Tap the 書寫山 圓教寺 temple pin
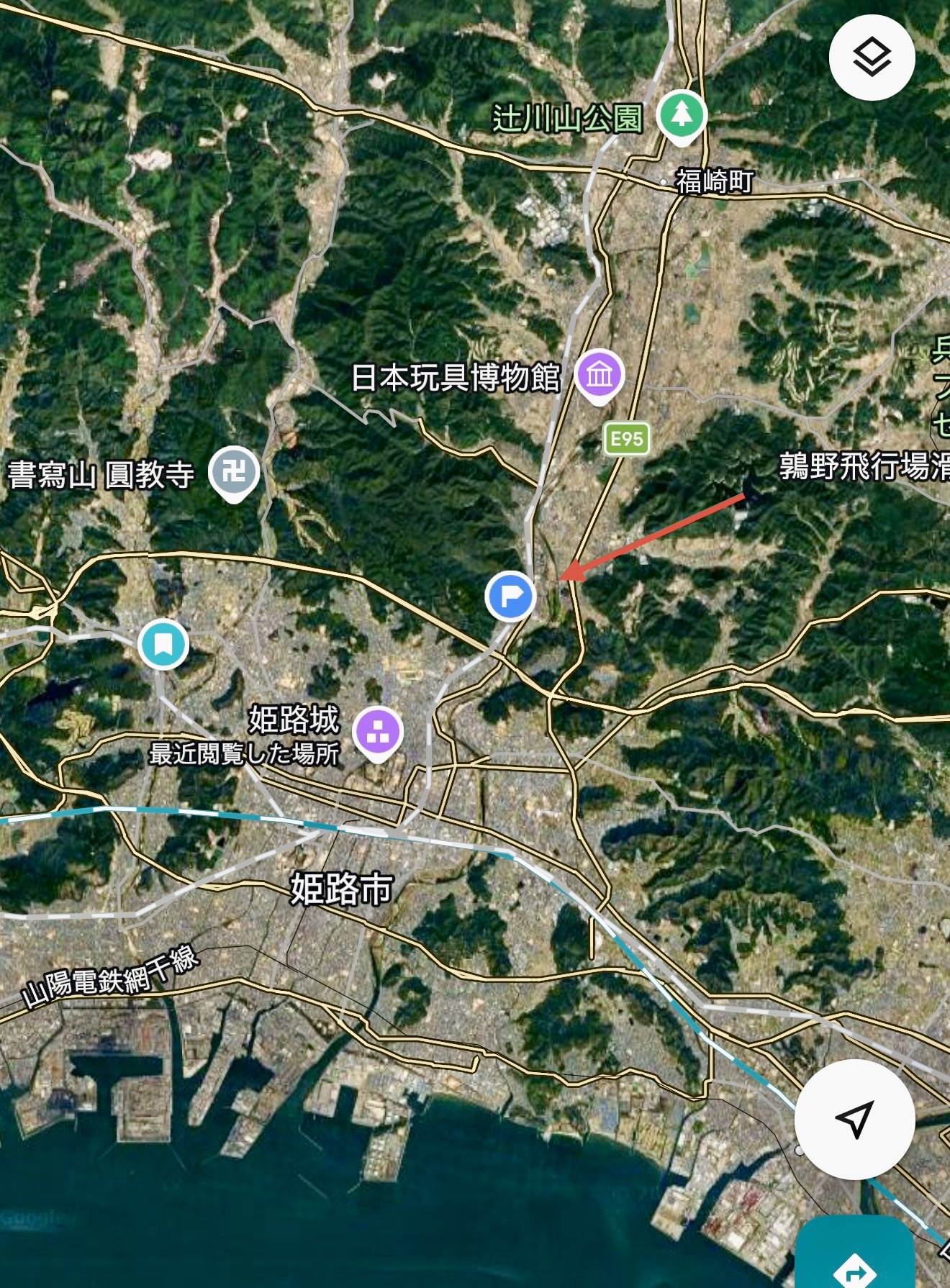 point(234,472)
